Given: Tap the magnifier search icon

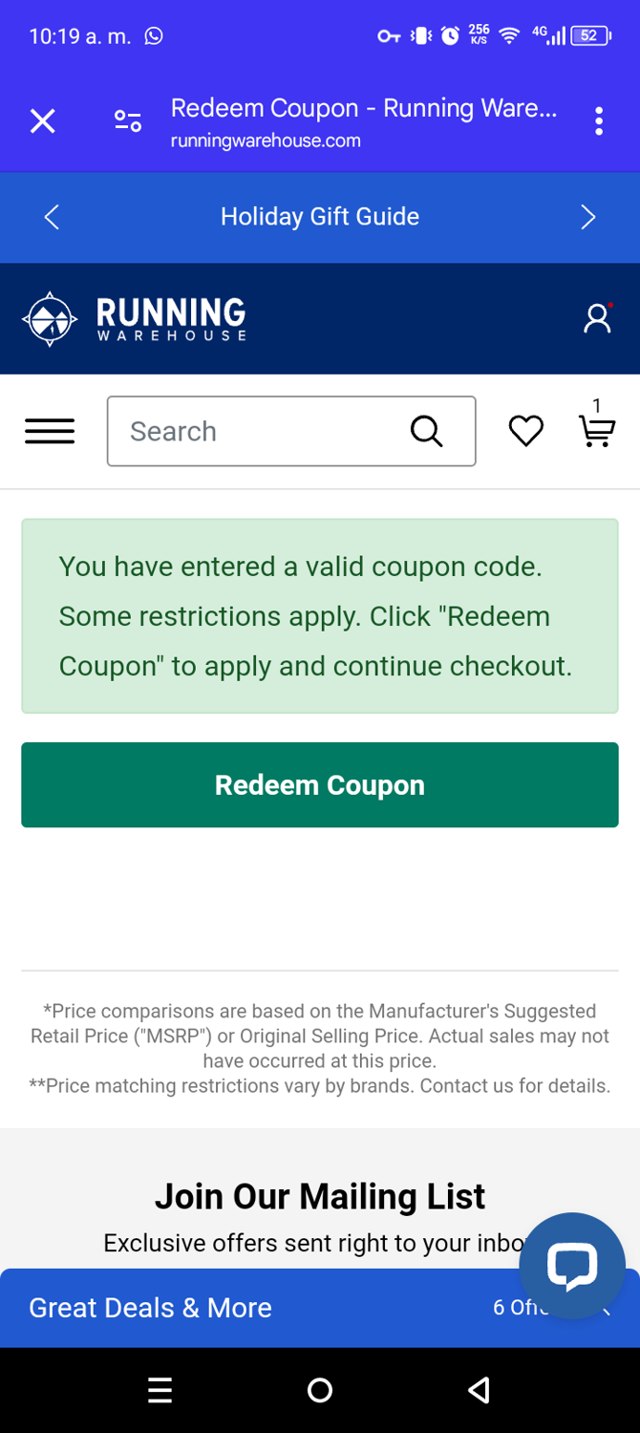Looking at the screenshot, I should 426,431.
